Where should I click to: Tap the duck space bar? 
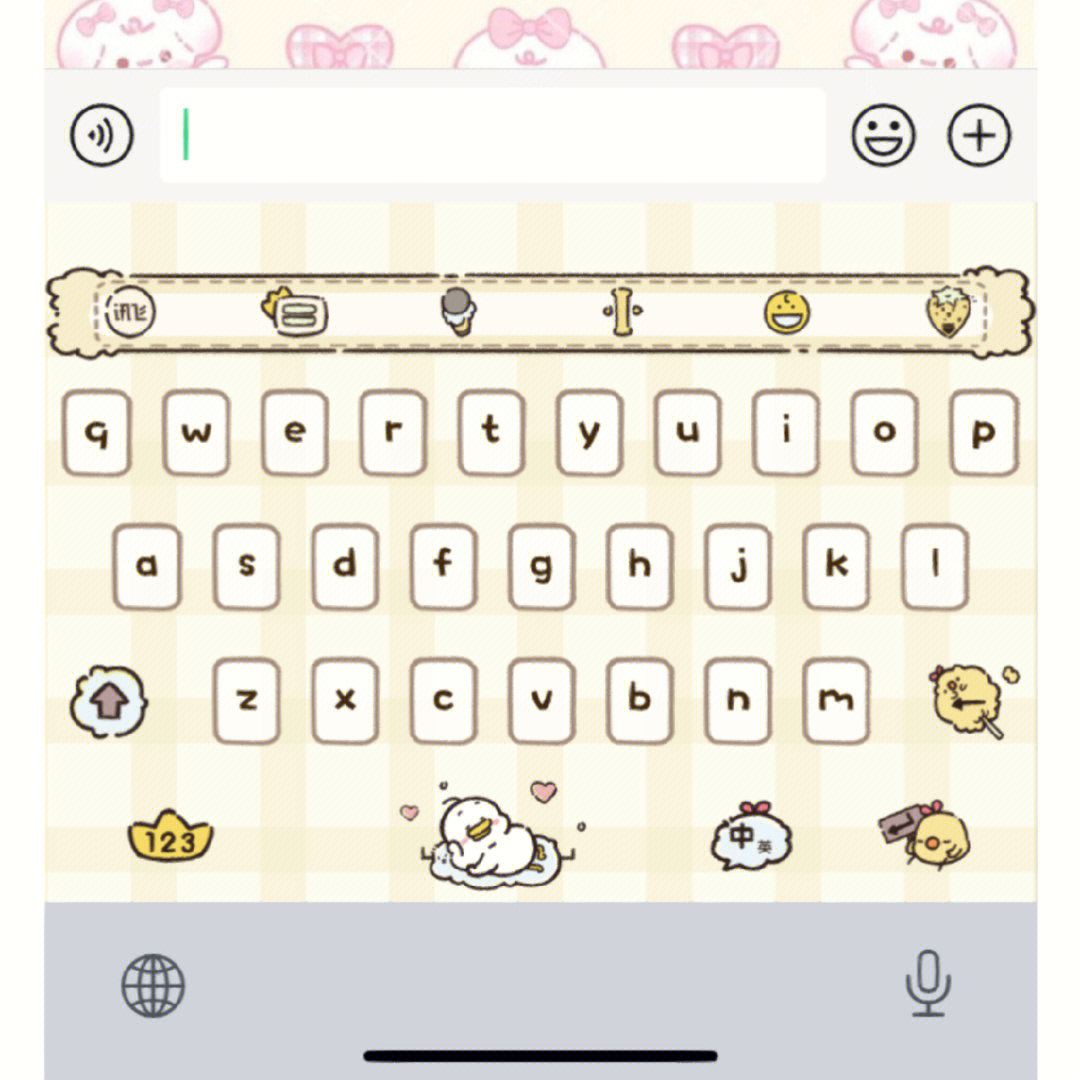pyautogui.click(x=492, y=840)
